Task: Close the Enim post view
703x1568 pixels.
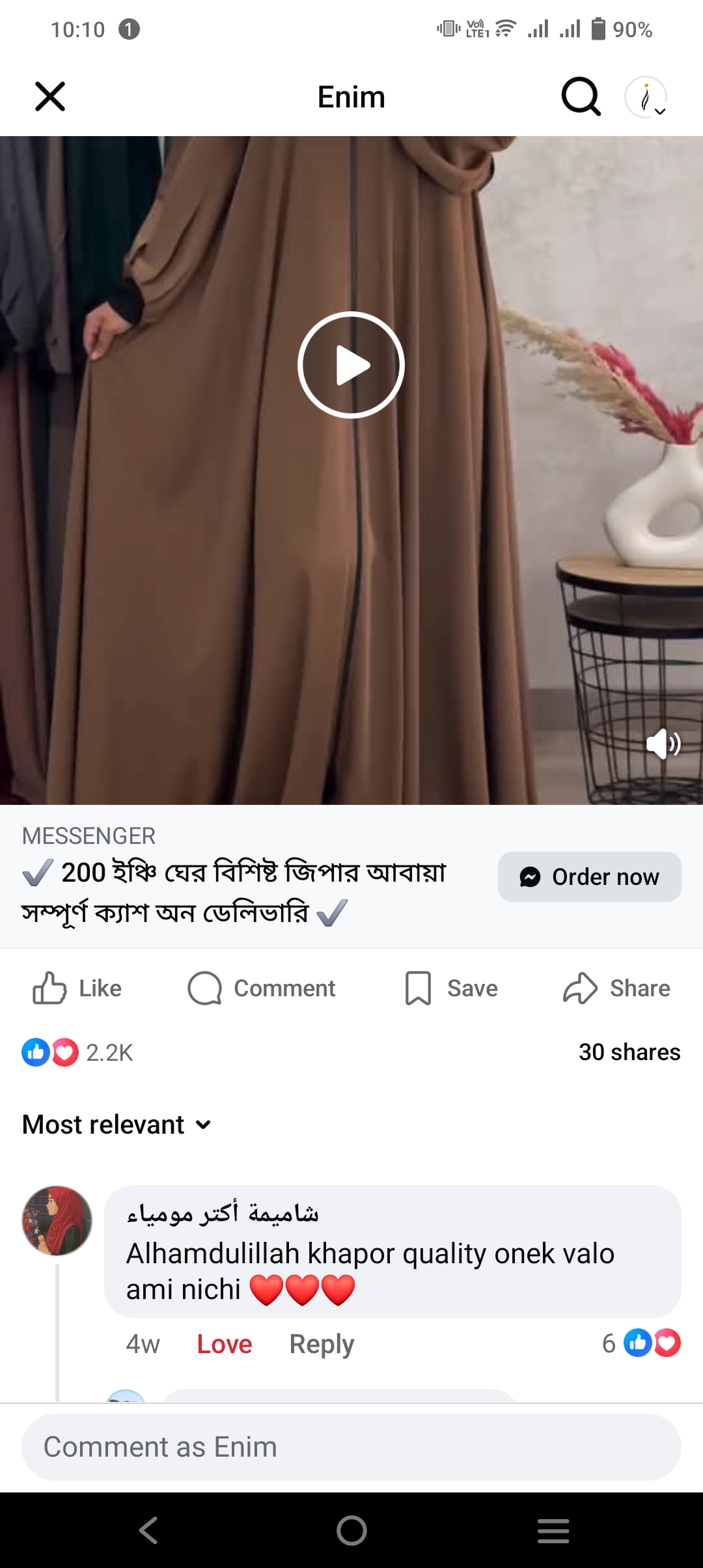Action: tap(50, 97)
